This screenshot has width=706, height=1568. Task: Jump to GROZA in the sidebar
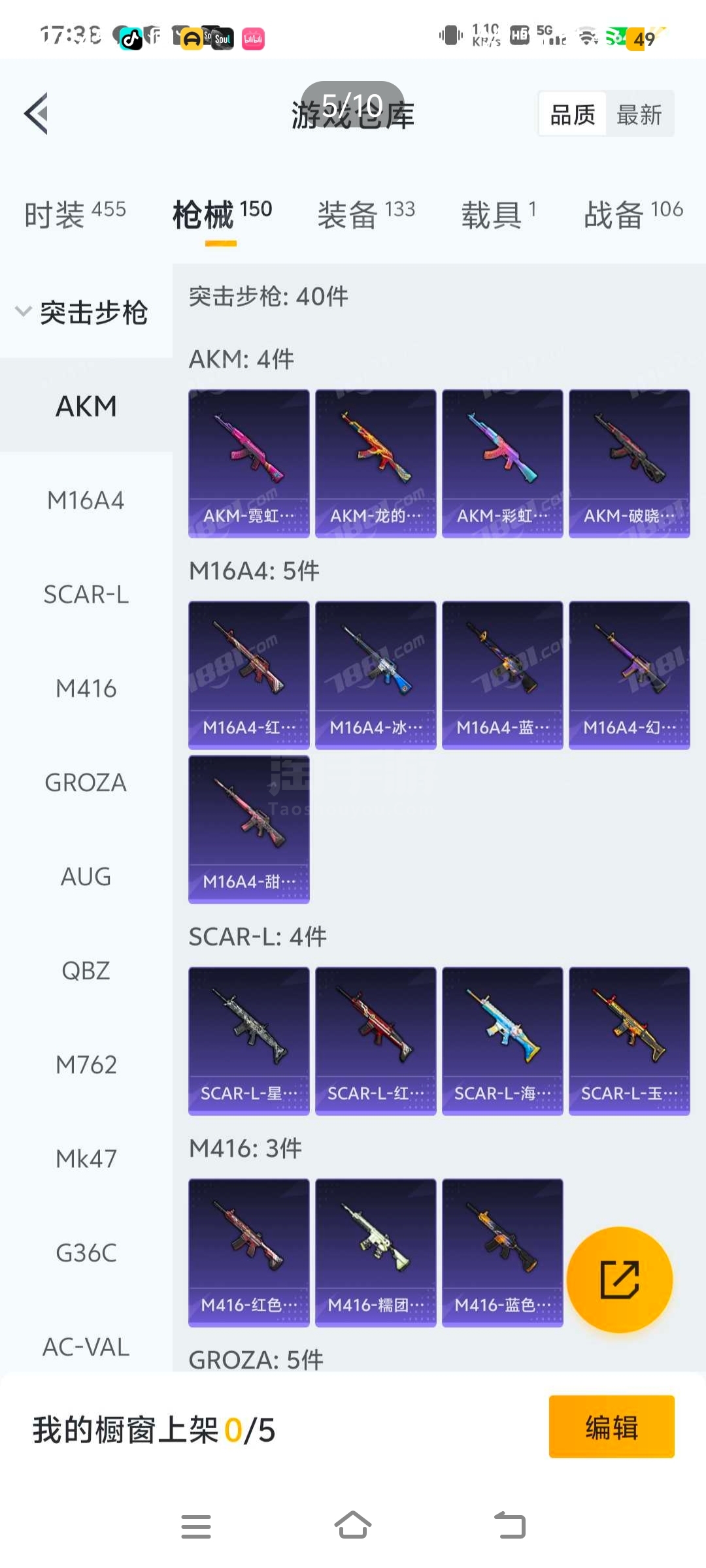(86, 783)
